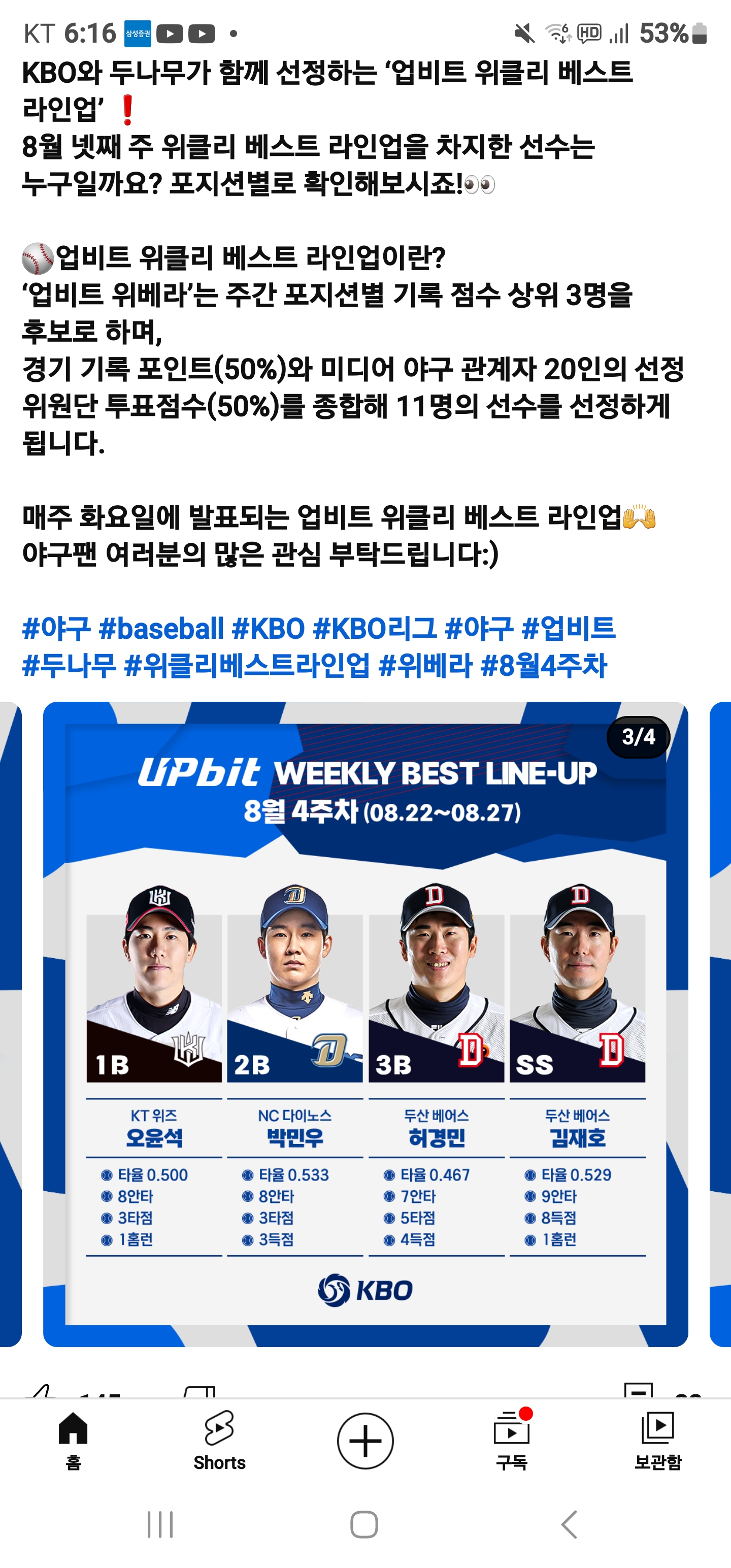Open the 보관함 library tab
Image resolution: width=731 pixels, height=1568 pixels.
[x=657, y=1440]
